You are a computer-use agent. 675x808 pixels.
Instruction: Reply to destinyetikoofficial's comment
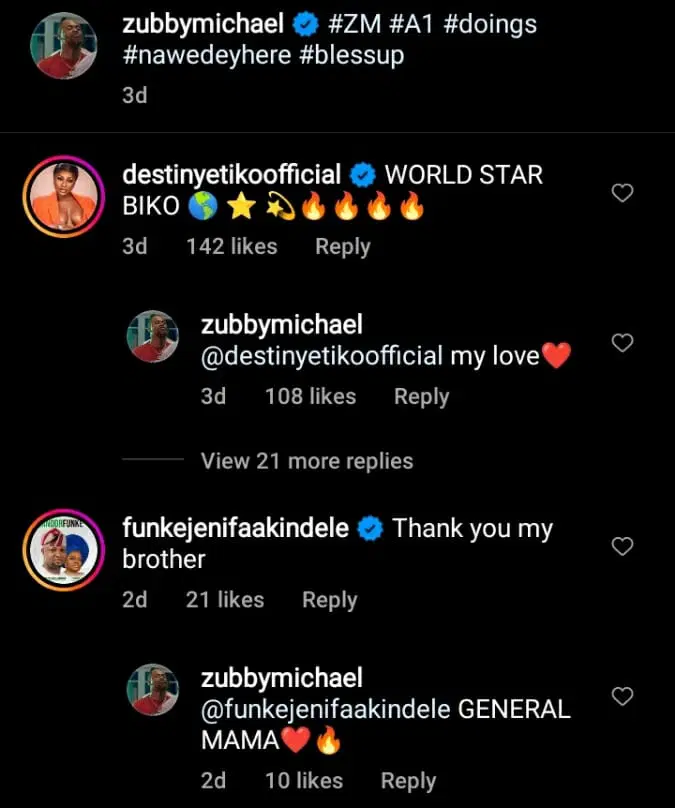tap(343, 247)
